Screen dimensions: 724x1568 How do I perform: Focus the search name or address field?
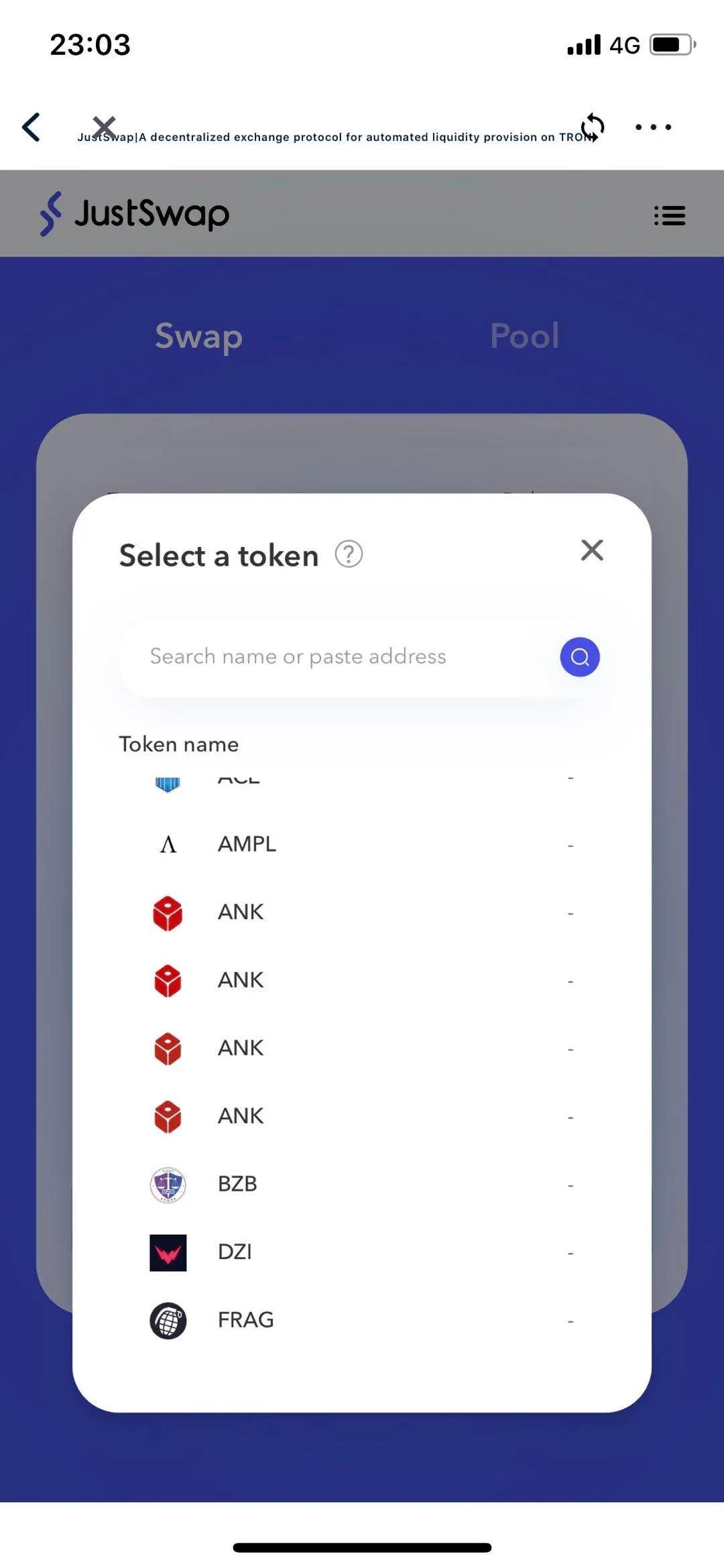(335, 656)
